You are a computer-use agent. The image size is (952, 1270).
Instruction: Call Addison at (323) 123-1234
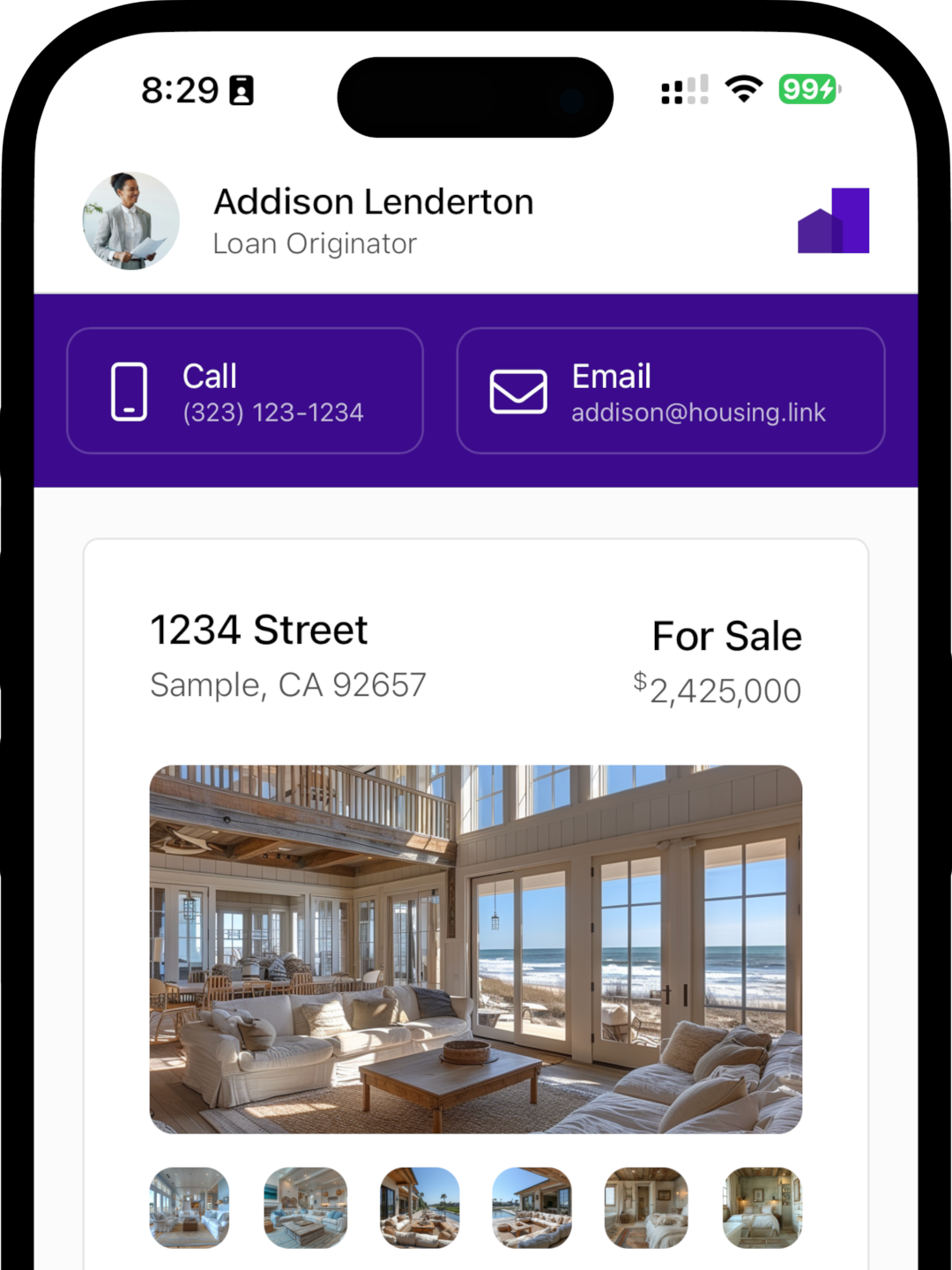pos(245,391)
